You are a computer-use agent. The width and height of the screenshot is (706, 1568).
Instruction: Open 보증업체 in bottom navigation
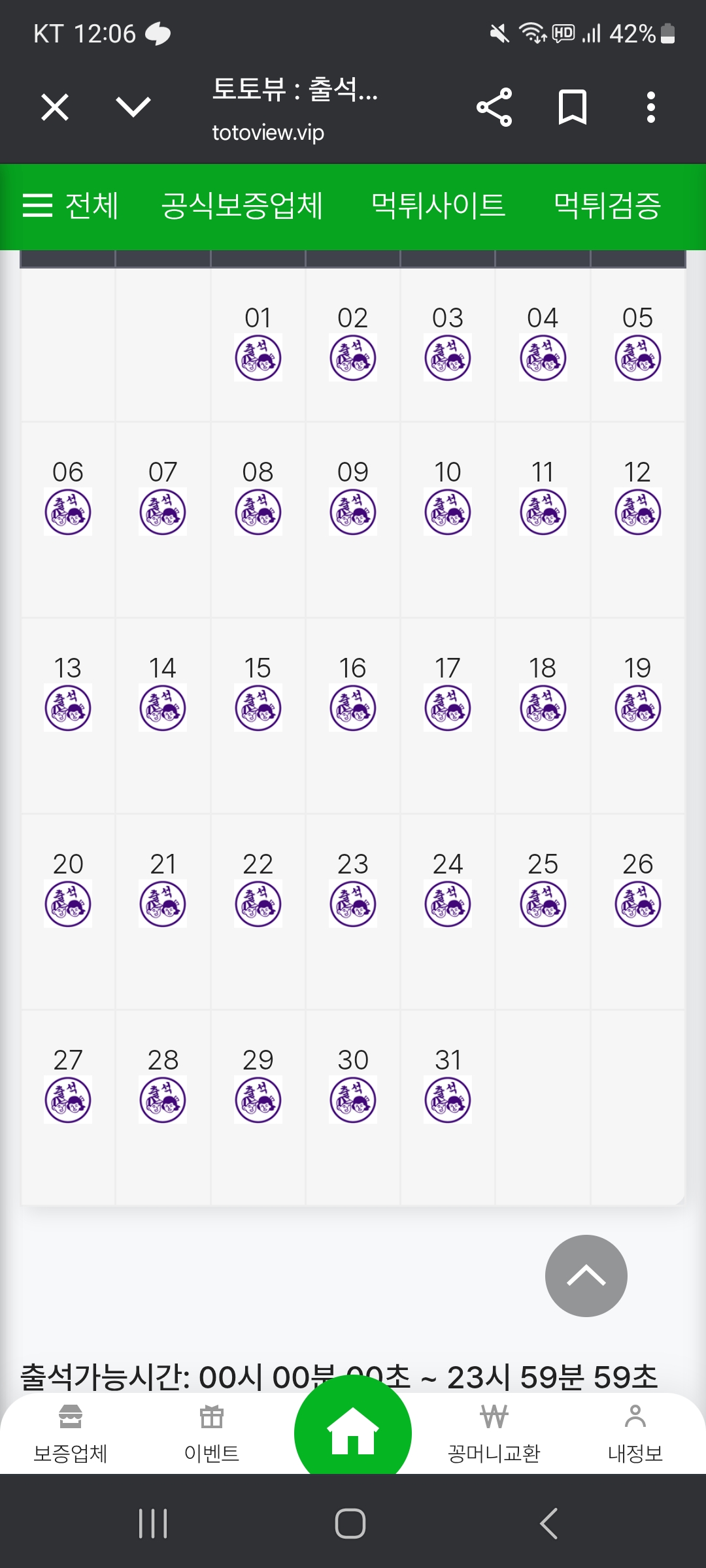[71, 1434]
